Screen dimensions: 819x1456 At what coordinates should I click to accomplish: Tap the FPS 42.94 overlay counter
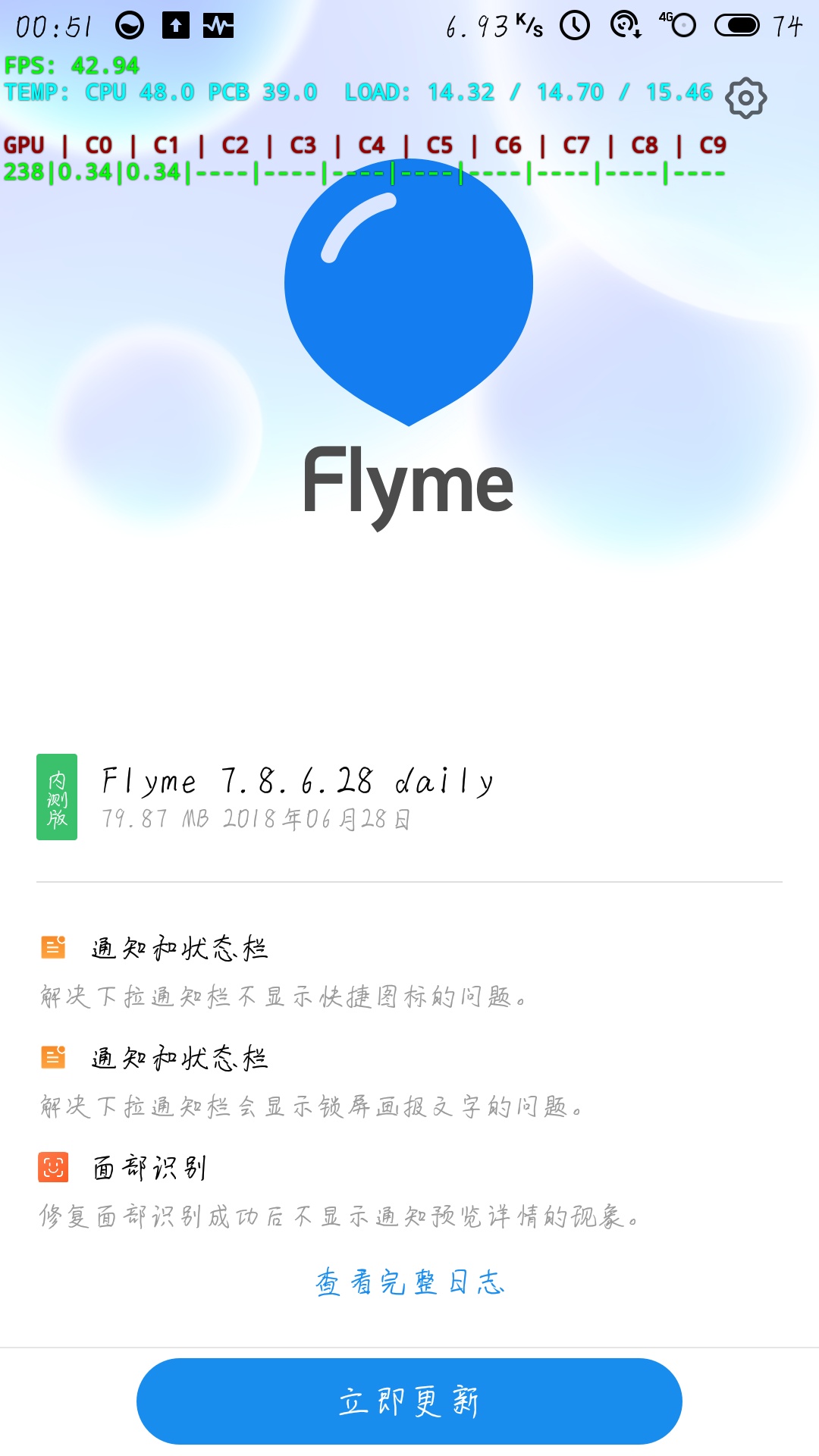(72, 66)
